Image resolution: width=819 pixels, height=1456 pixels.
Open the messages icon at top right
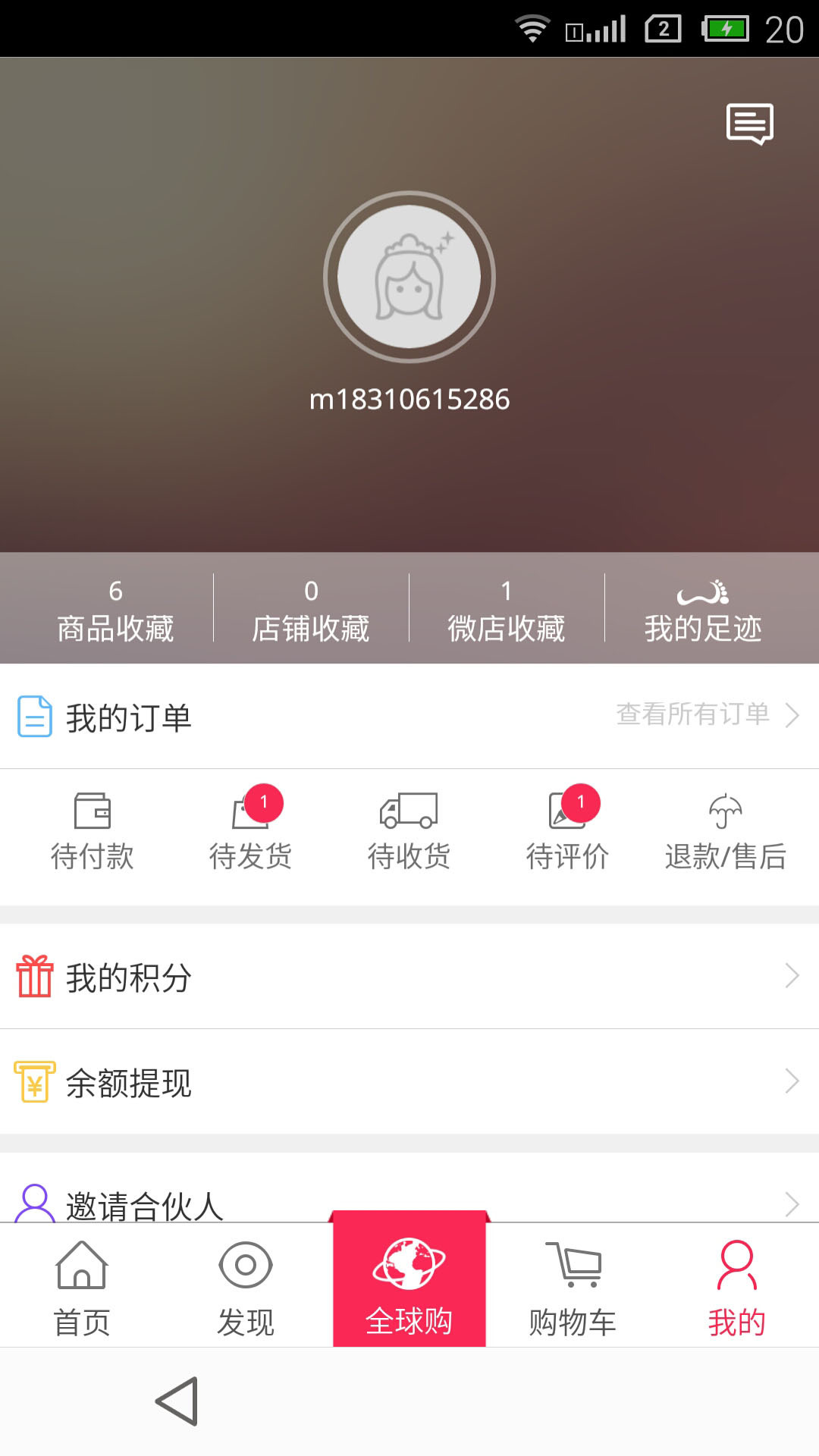[x=749, y=124]
